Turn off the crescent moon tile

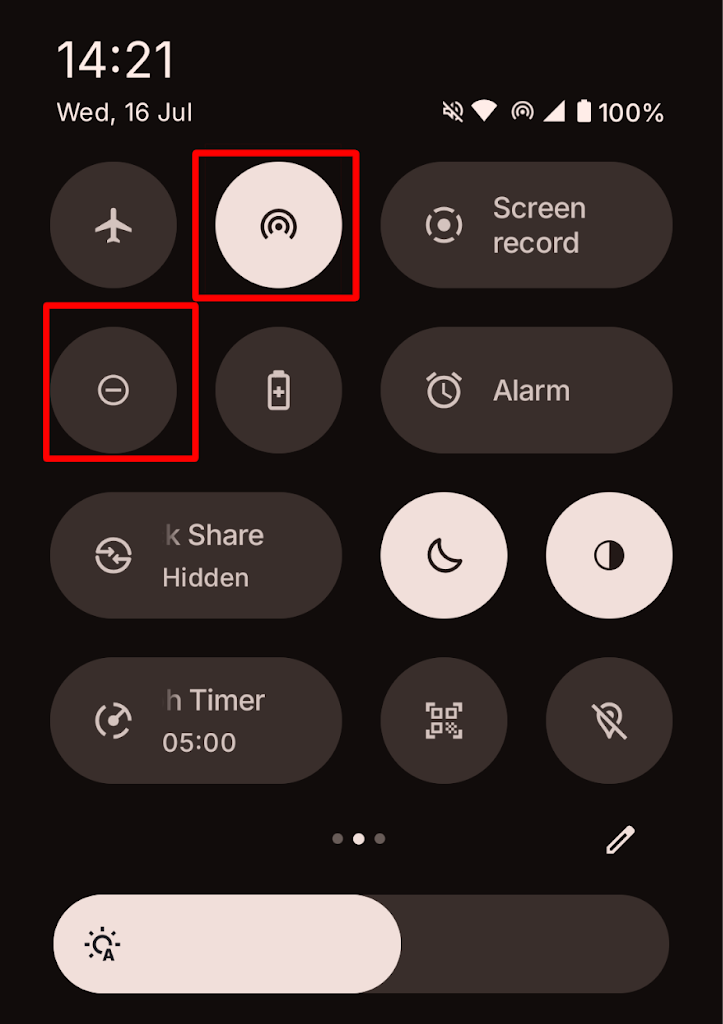pos(443,555)
